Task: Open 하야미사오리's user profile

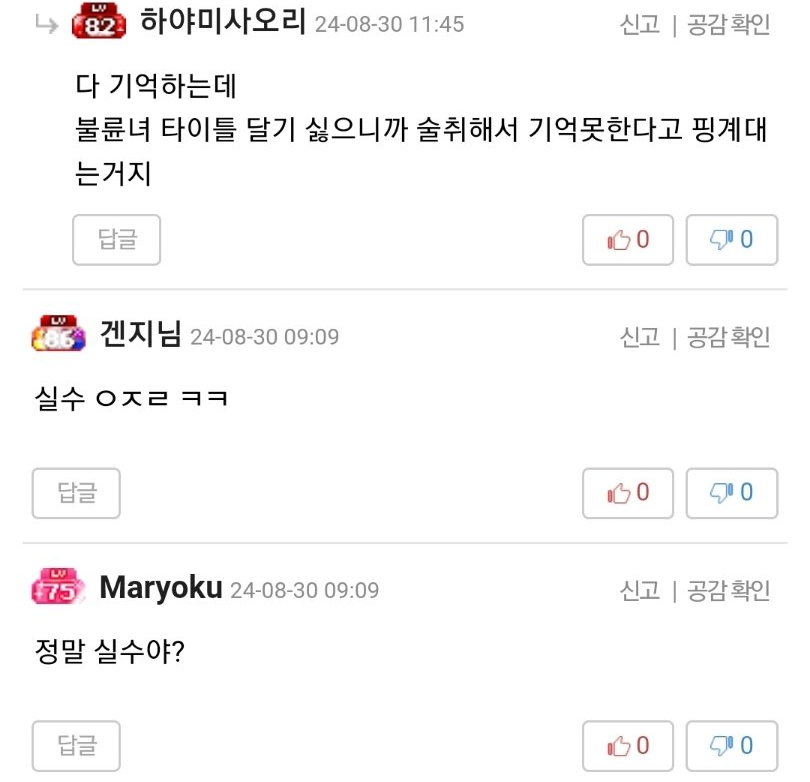Action: point(222,22)
